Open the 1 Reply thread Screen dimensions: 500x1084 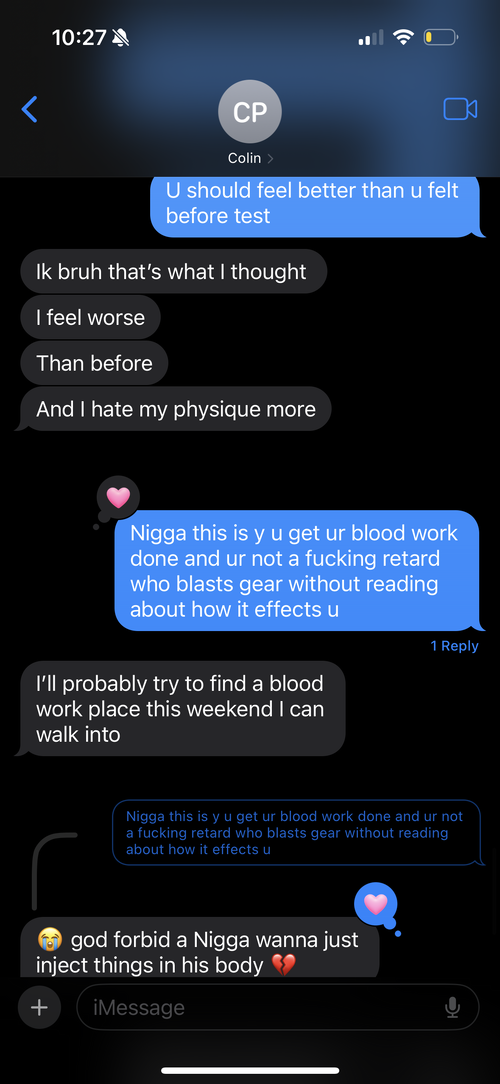pos(454,646)
